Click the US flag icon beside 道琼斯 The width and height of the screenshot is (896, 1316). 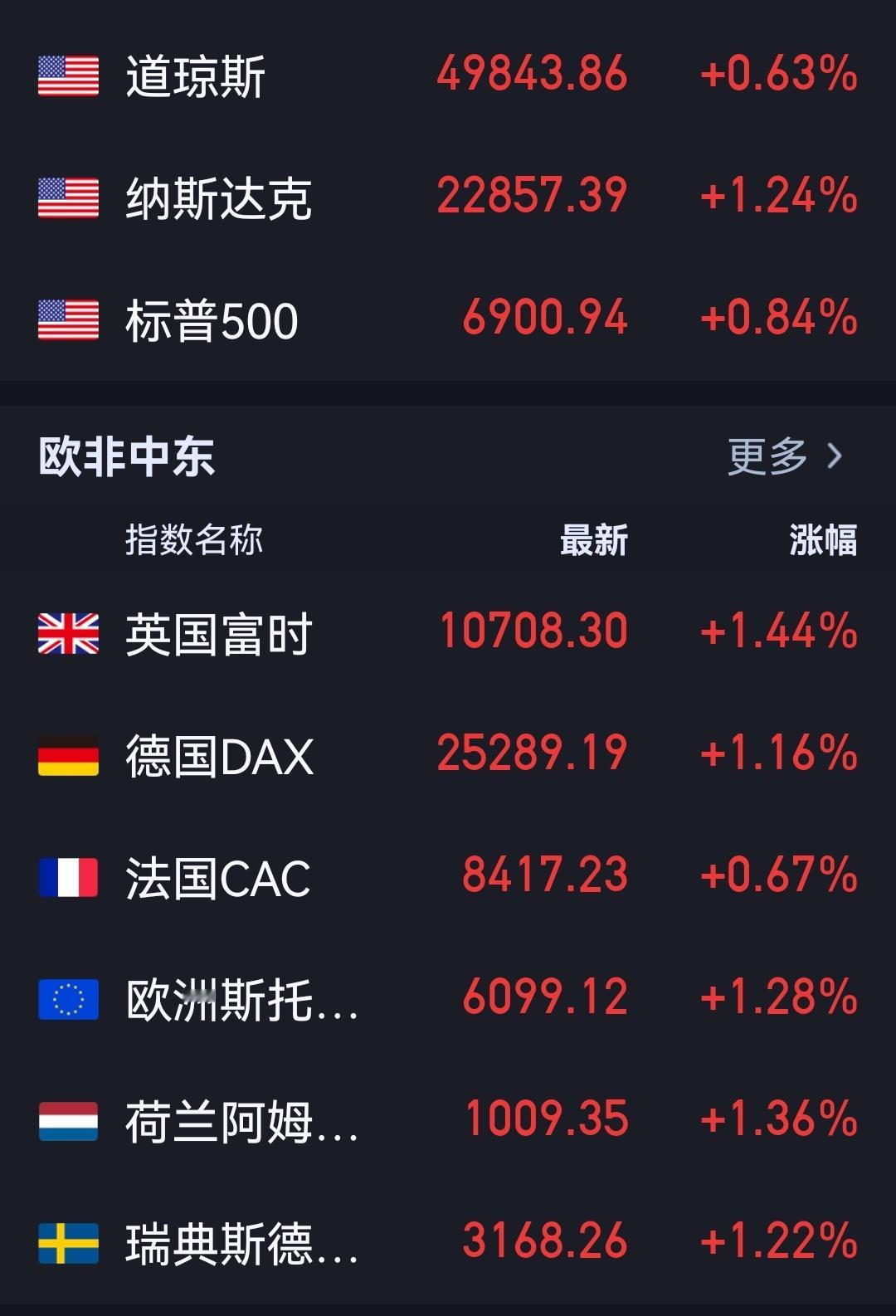click(x=66, y=76)
